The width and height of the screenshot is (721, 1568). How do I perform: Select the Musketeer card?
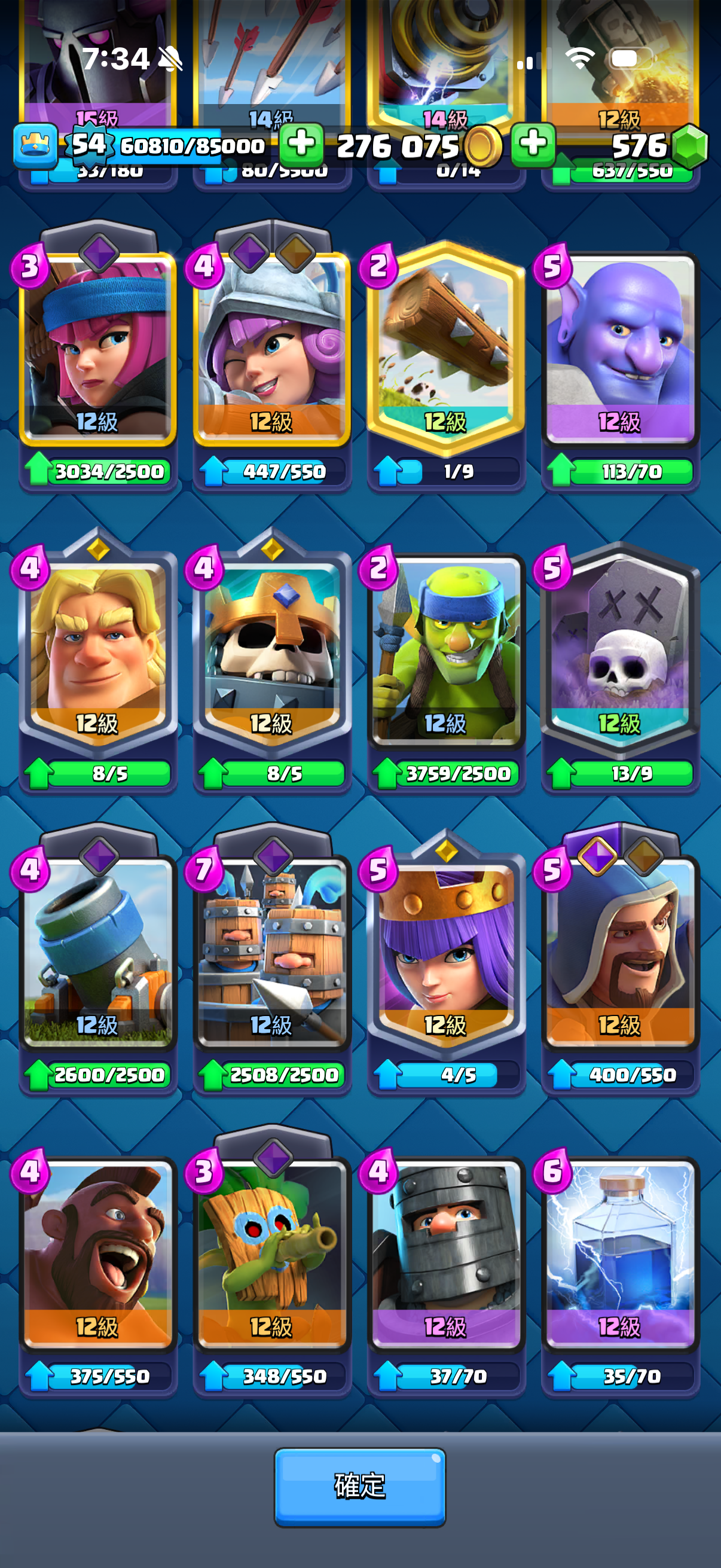(272, 347)
